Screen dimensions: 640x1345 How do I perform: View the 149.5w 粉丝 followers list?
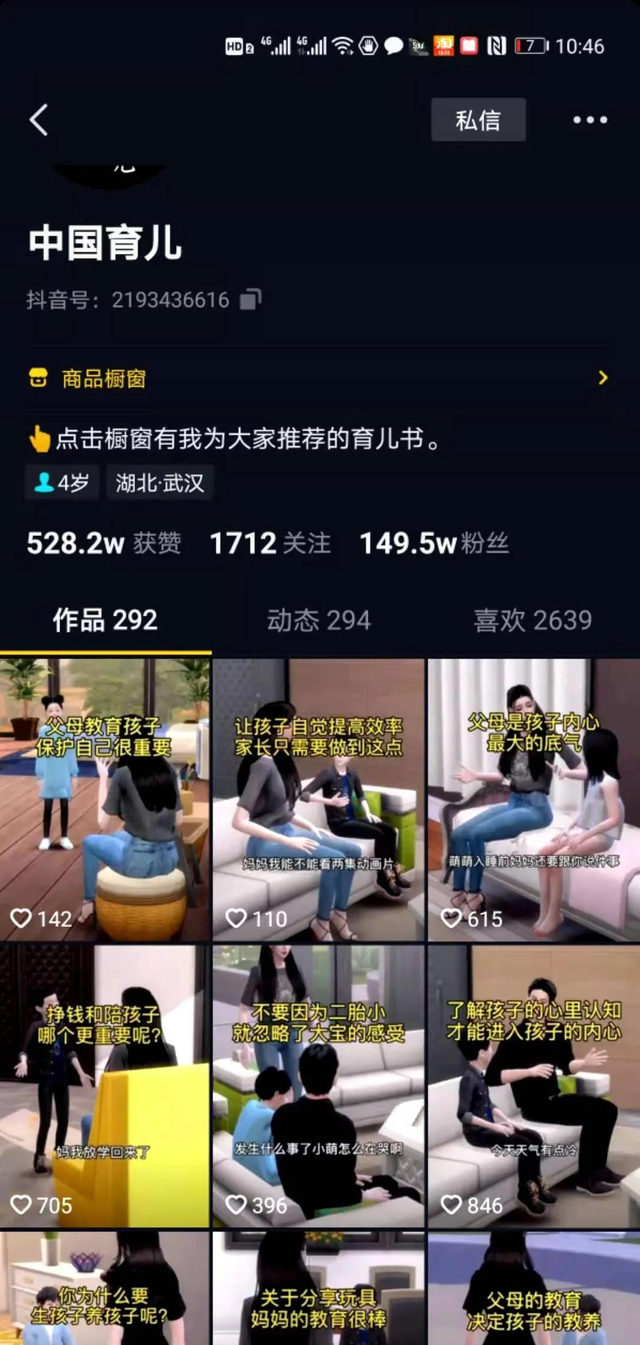click(434, 543)
